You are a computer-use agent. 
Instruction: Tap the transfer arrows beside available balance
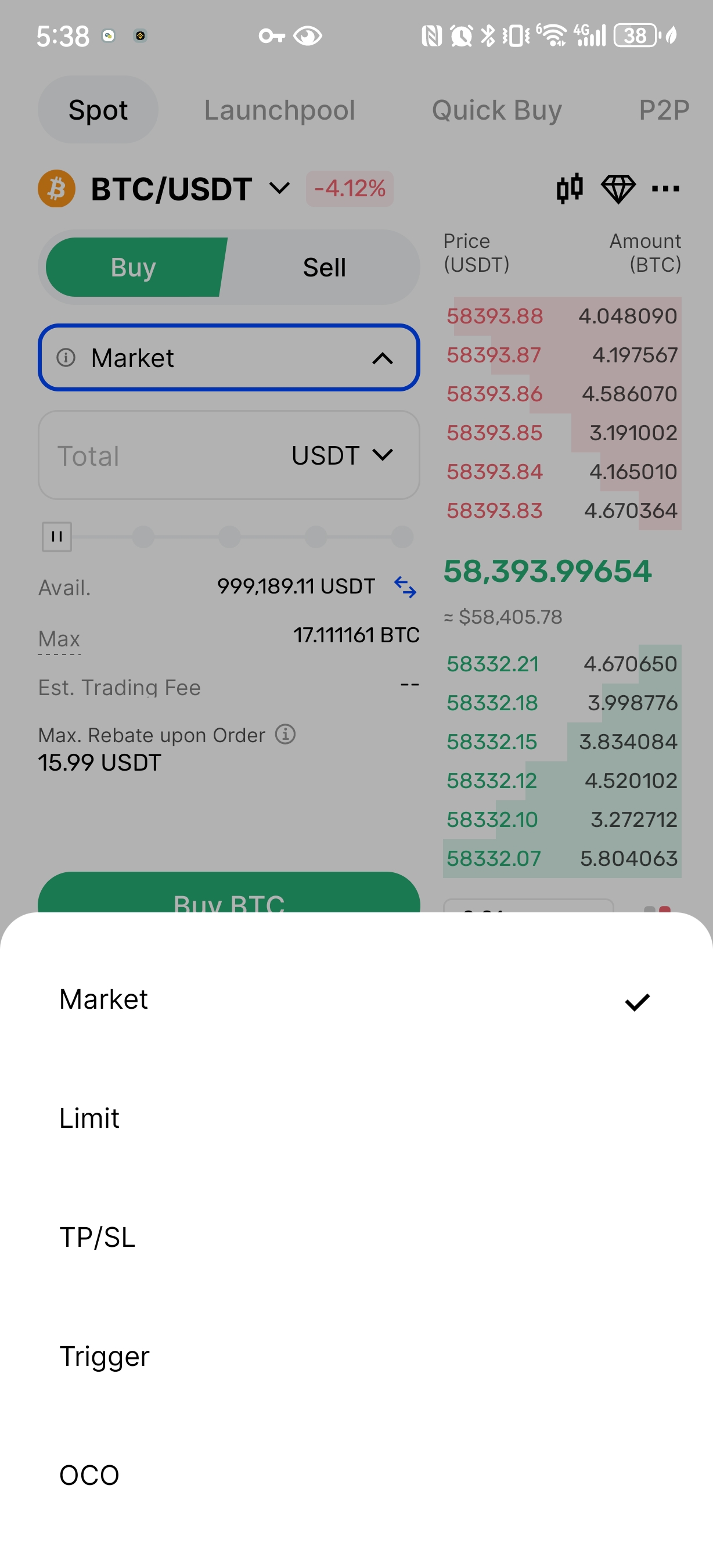(x=405, y=587)
